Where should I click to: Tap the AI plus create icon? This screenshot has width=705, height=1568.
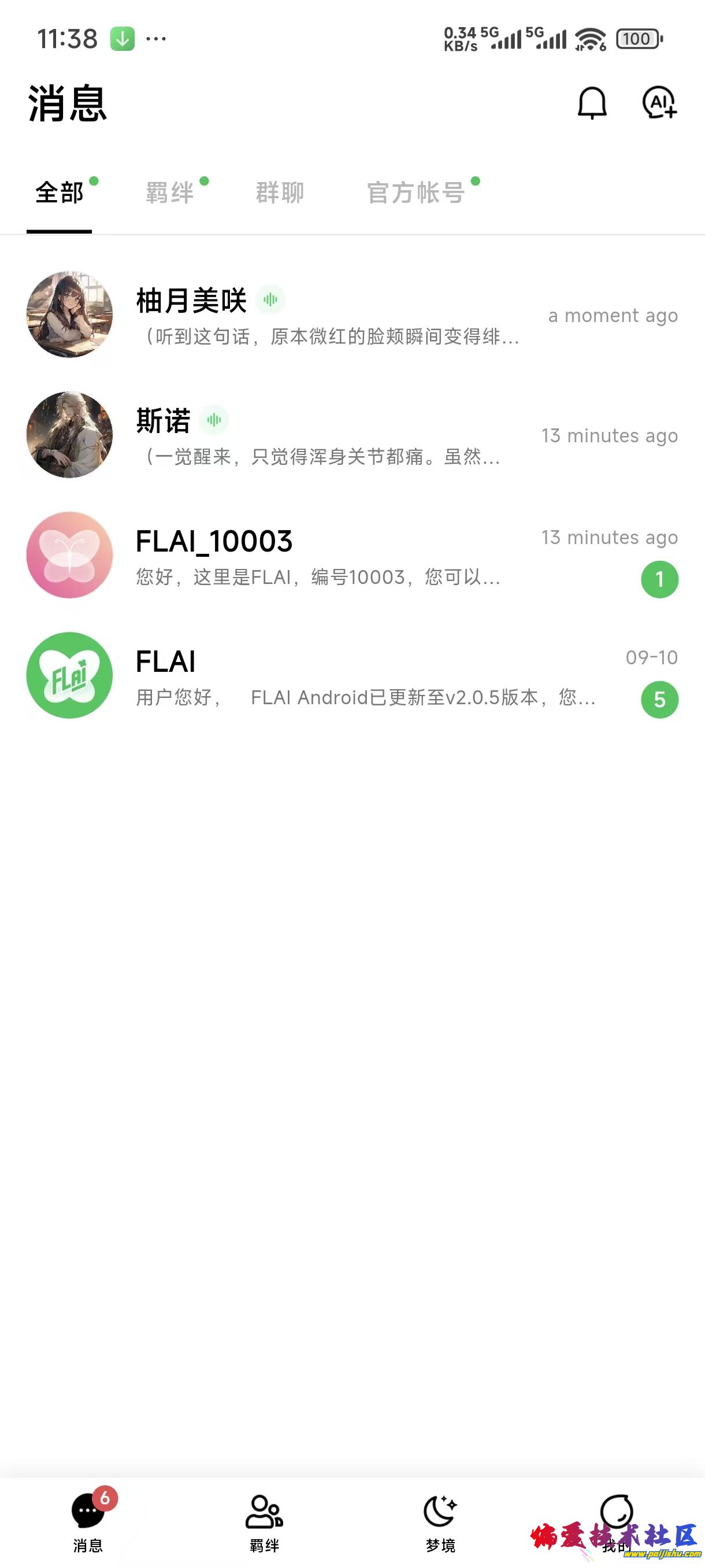pos(659,103)
